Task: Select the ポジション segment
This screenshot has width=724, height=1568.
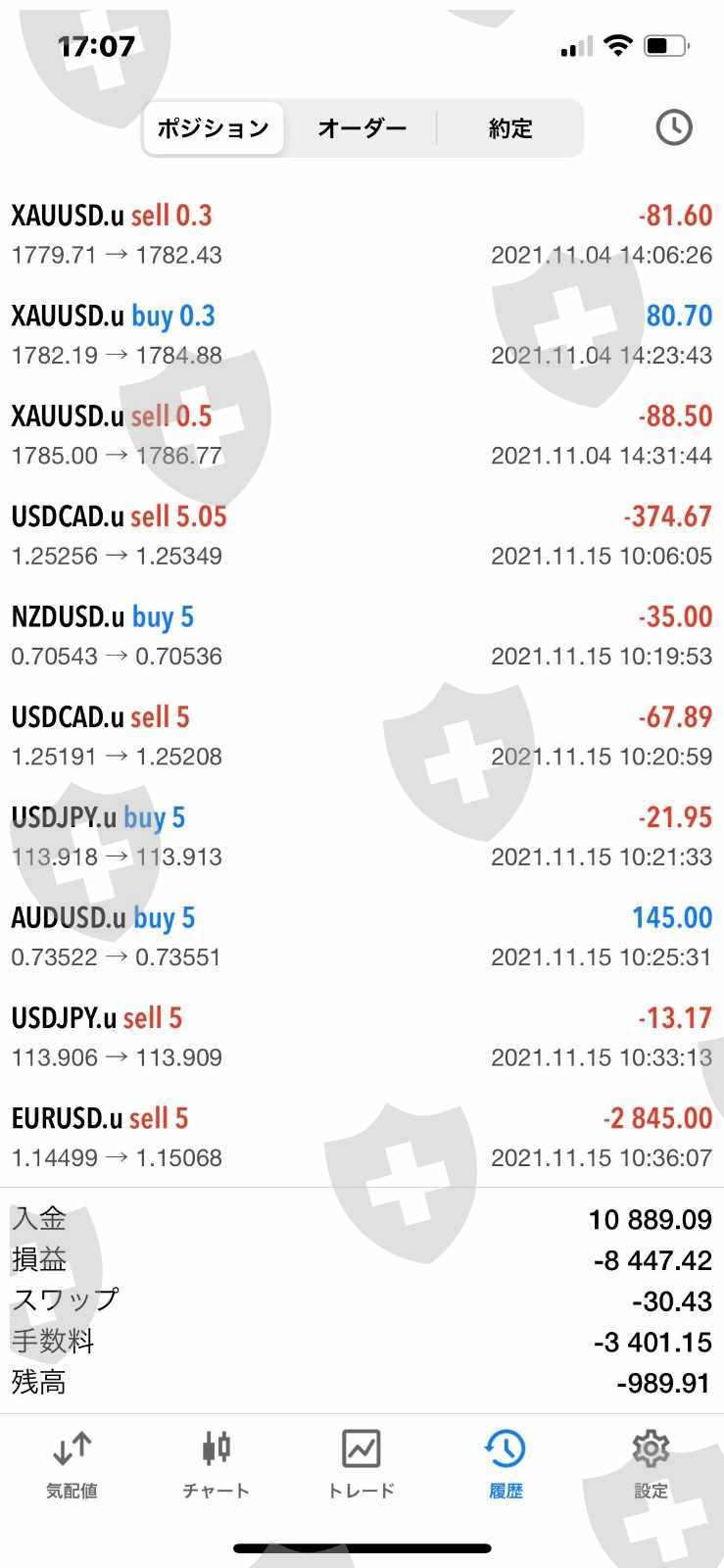Action: point(214,128)
